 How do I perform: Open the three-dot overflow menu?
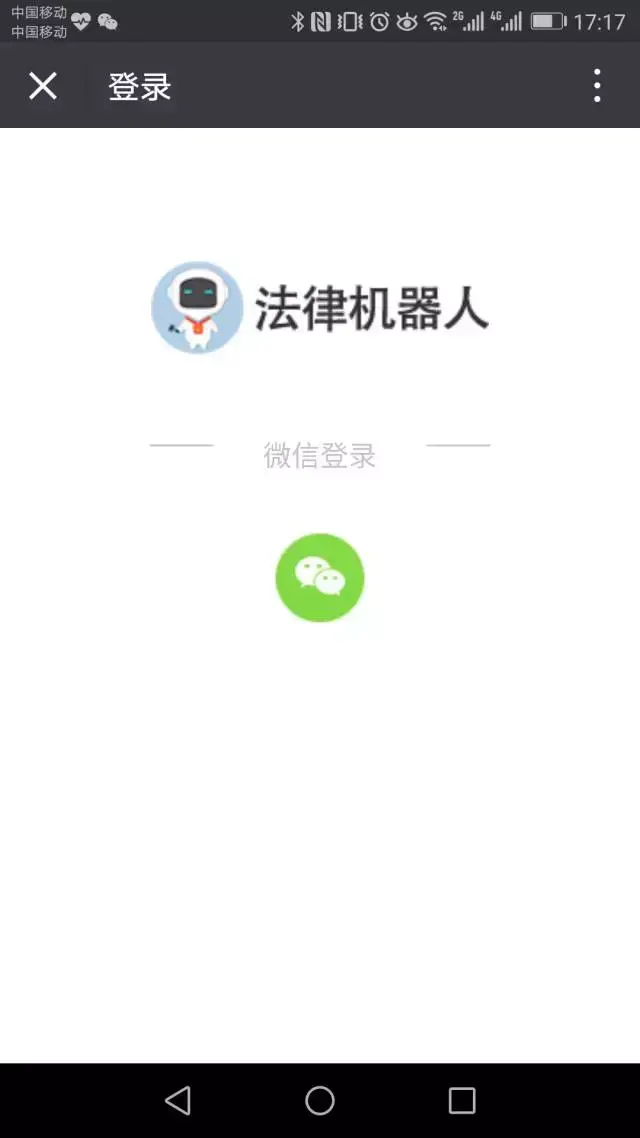597,86
